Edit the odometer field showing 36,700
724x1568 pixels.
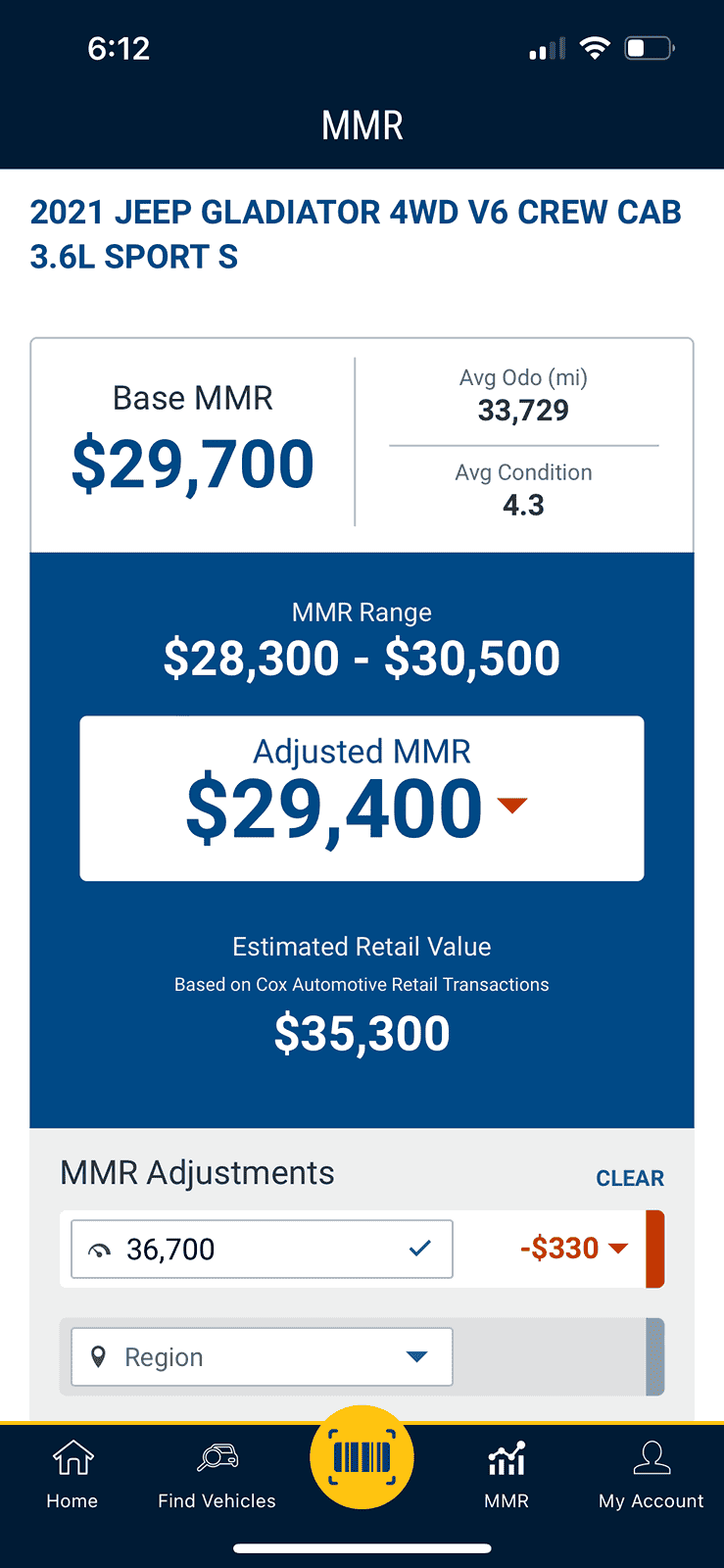262,1249
